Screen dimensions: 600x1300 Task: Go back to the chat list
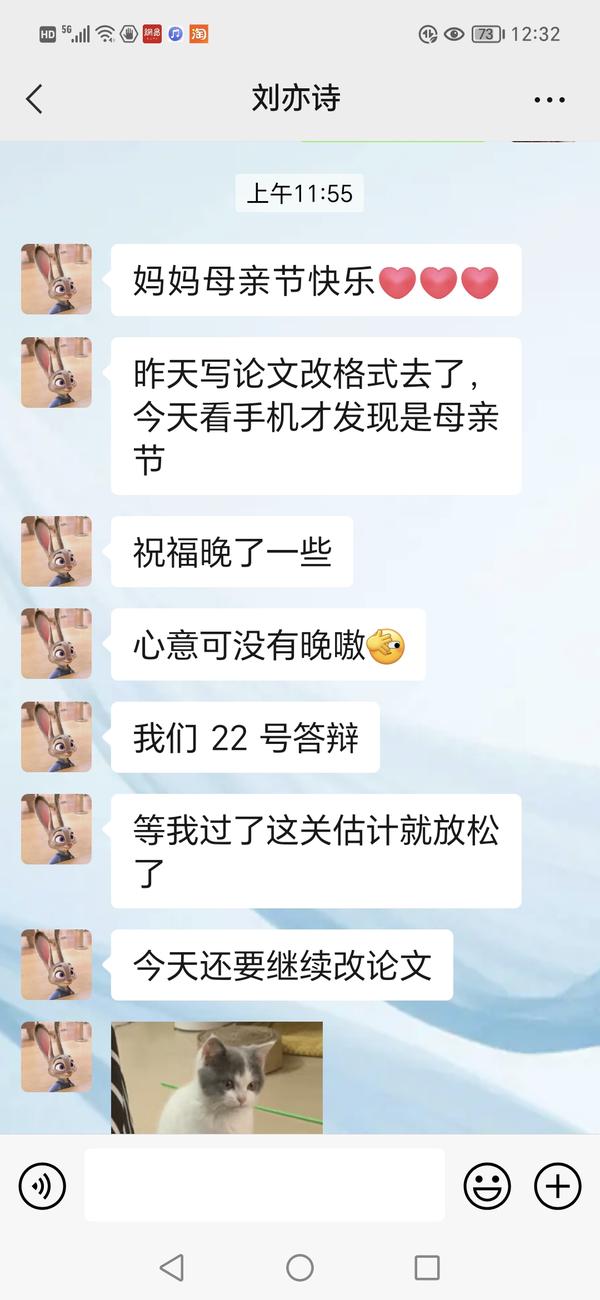[x=35, y=98]
